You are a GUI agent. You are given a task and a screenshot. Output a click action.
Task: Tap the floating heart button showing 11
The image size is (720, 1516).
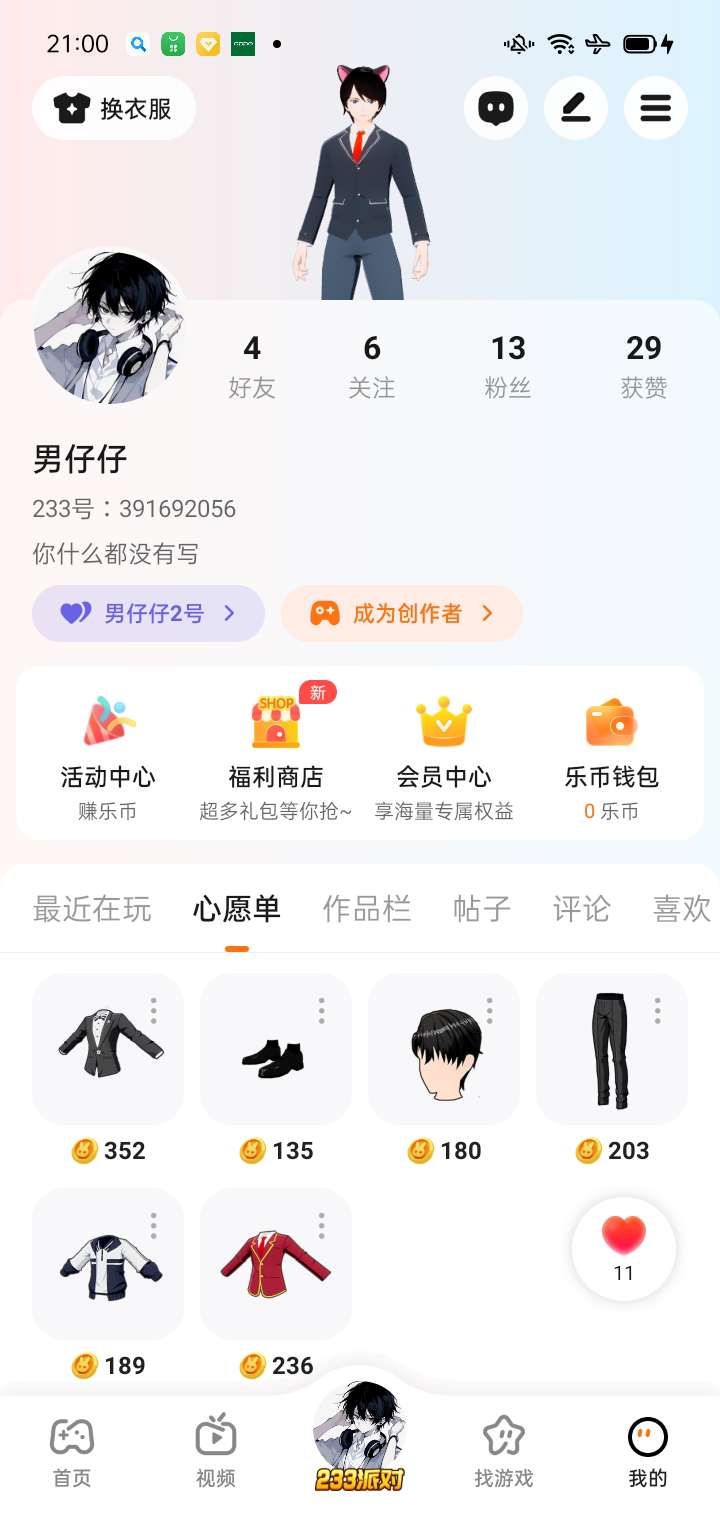coord(624,1249)
